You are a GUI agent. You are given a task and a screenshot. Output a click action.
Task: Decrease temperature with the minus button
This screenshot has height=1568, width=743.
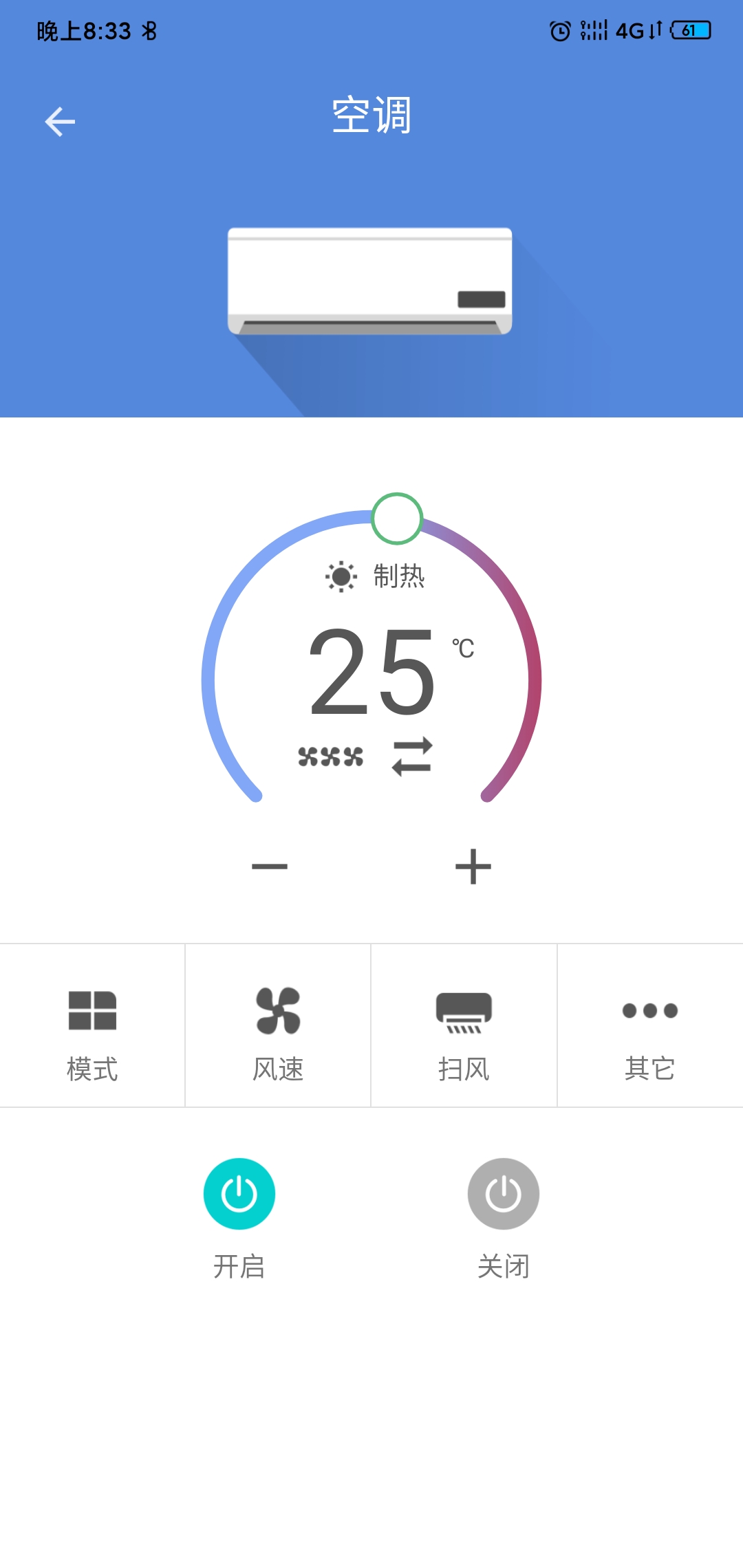pos(270,866)
